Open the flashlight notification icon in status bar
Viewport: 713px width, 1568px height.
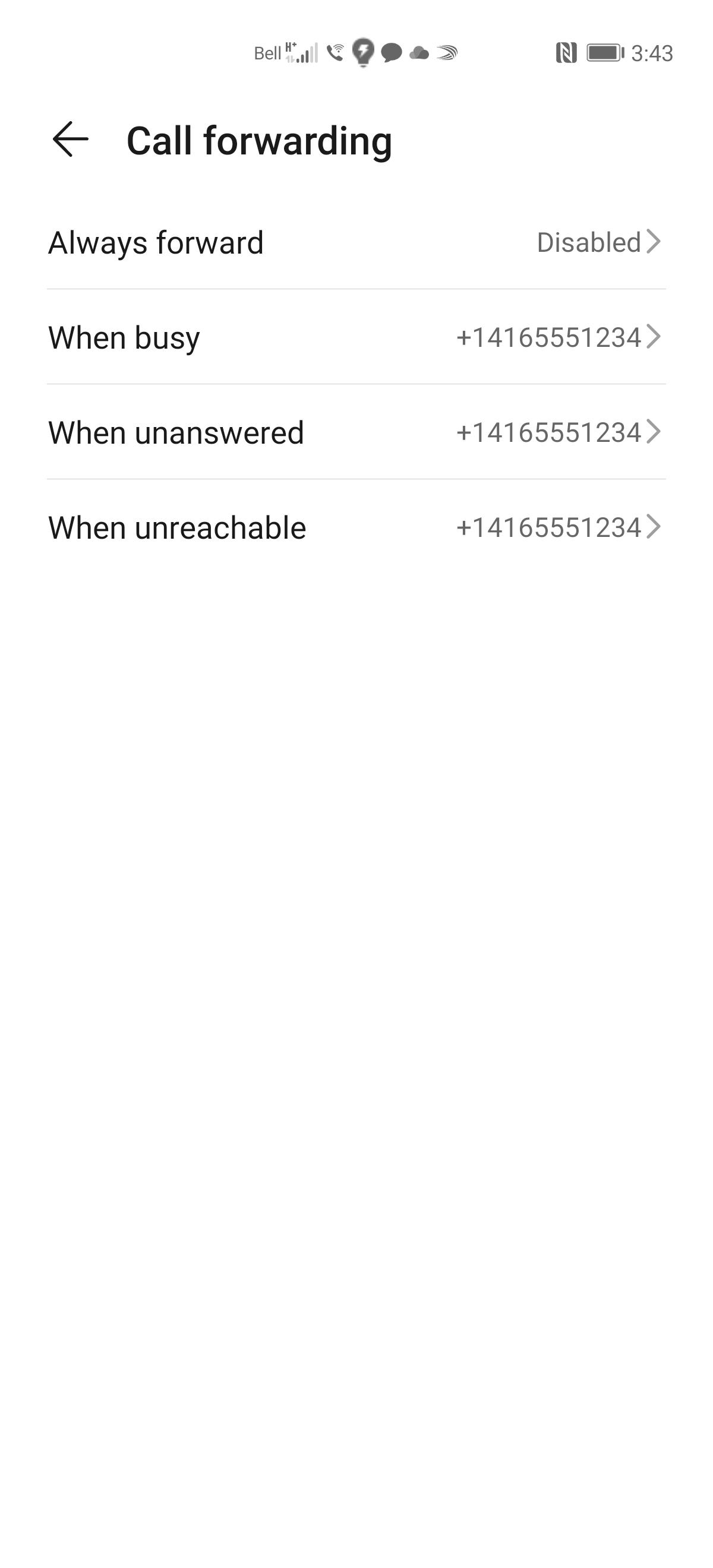coord(364,53)
